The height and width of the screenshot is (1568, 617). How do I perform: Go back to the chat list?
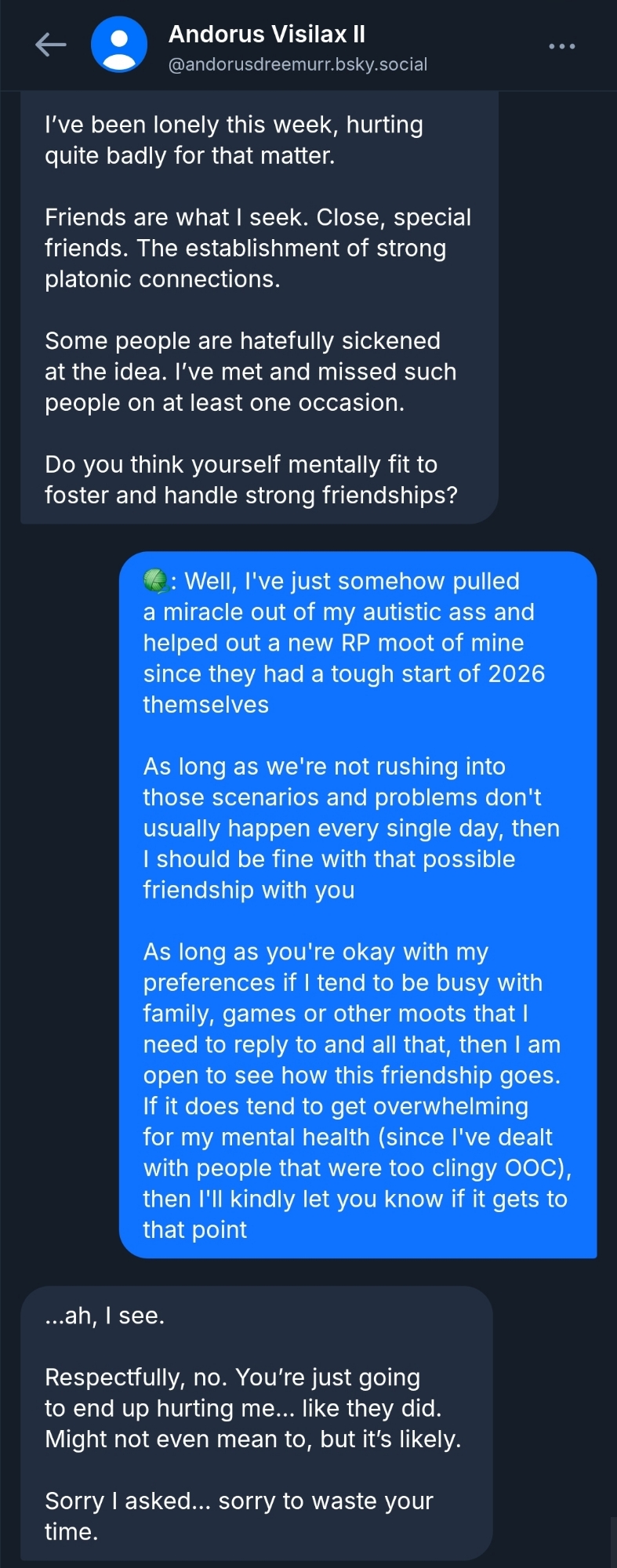pyautogui.click(x=51, y=45)
